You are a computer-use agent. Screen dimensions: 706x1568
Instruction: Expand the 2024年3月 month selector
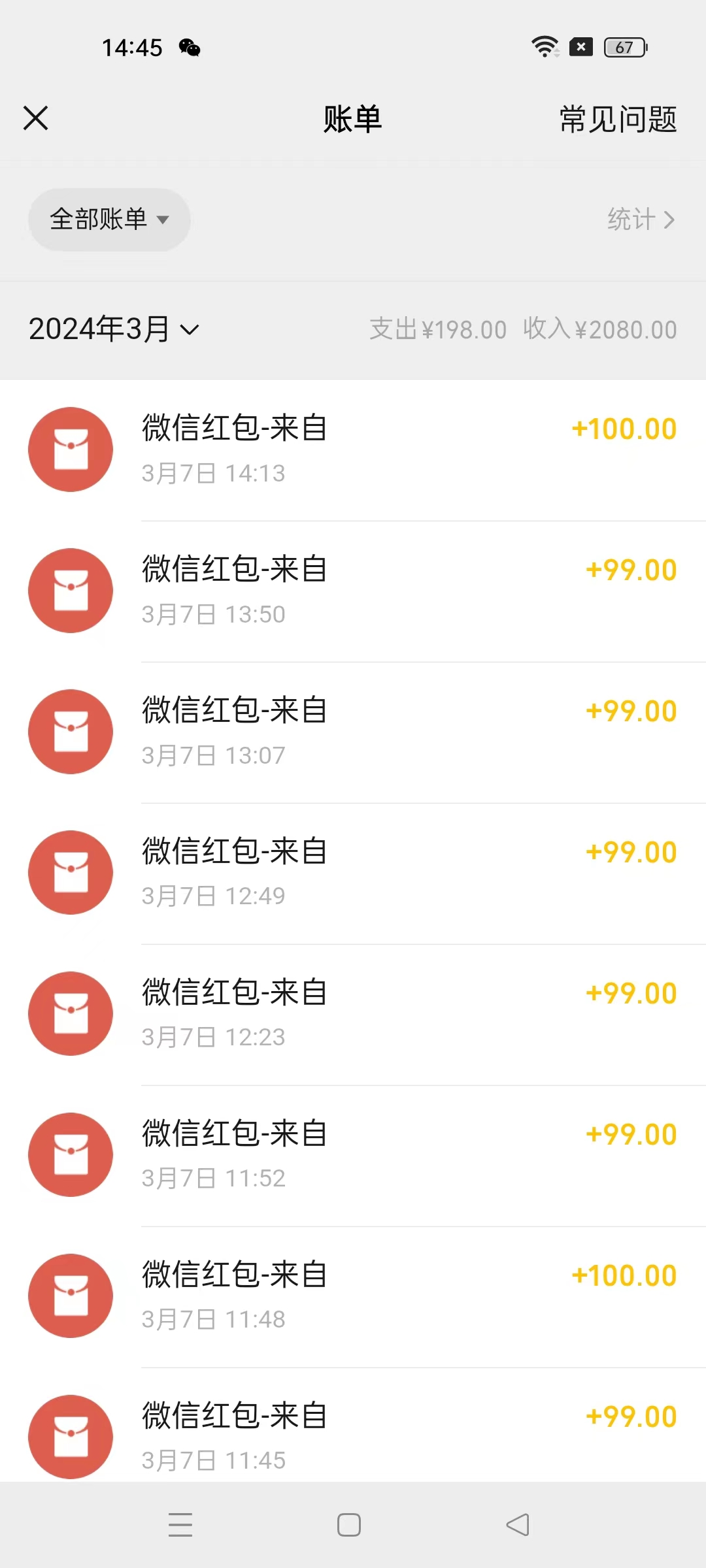click(x=114, y=330)
